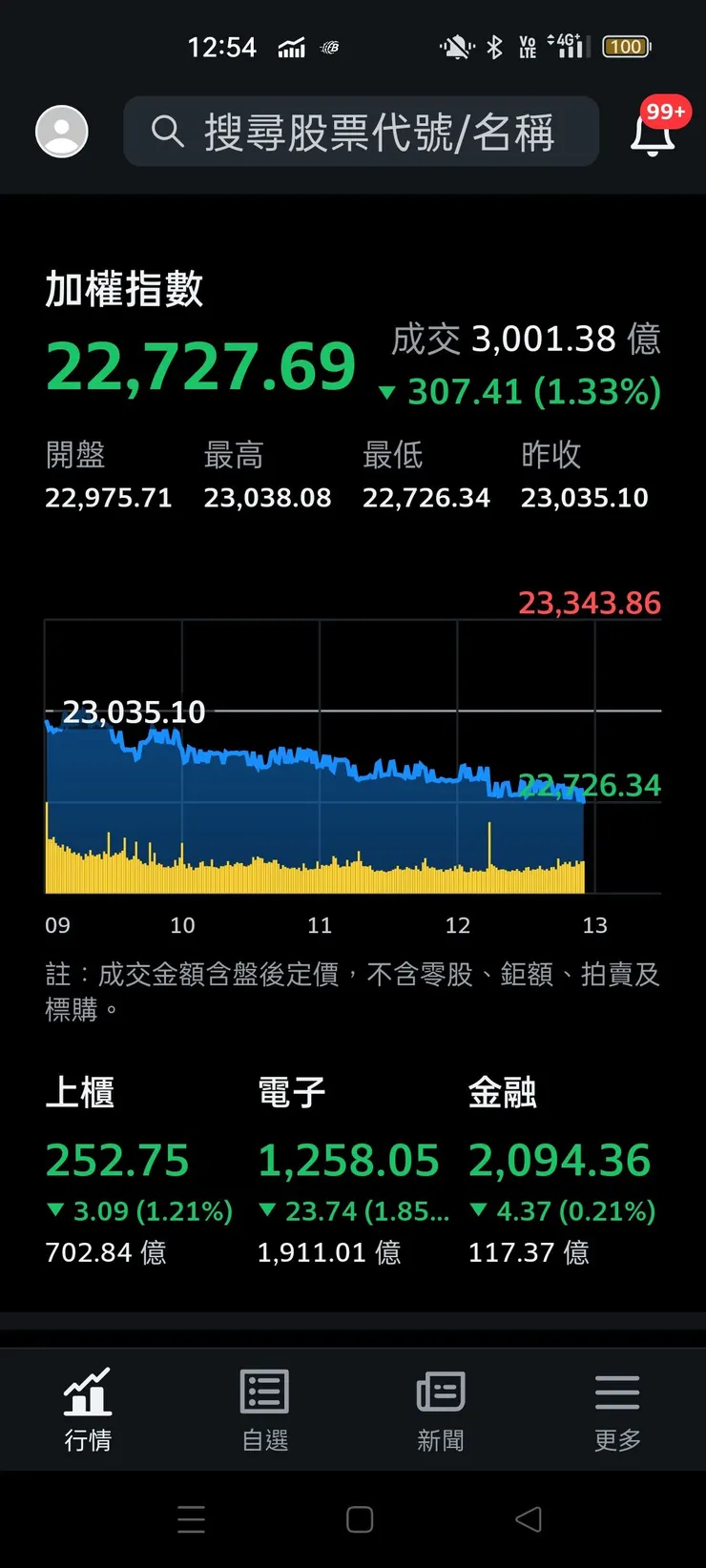
Task: Tap the magnifier icon in the search bar
Action: click(167, 132)
